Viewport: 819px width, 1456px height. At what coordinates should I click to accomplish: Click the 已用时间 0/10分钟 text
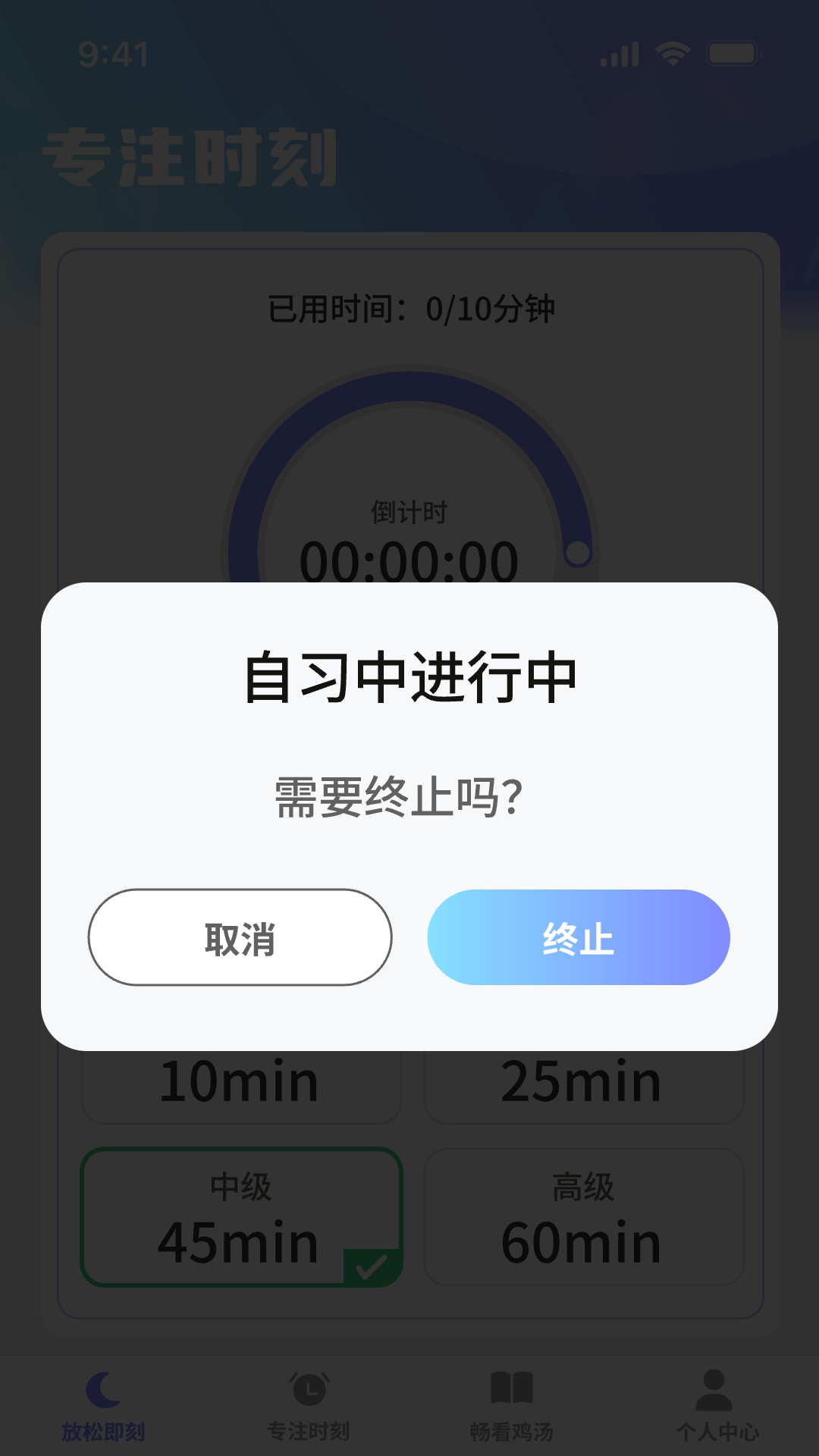[x=409, y=307]
